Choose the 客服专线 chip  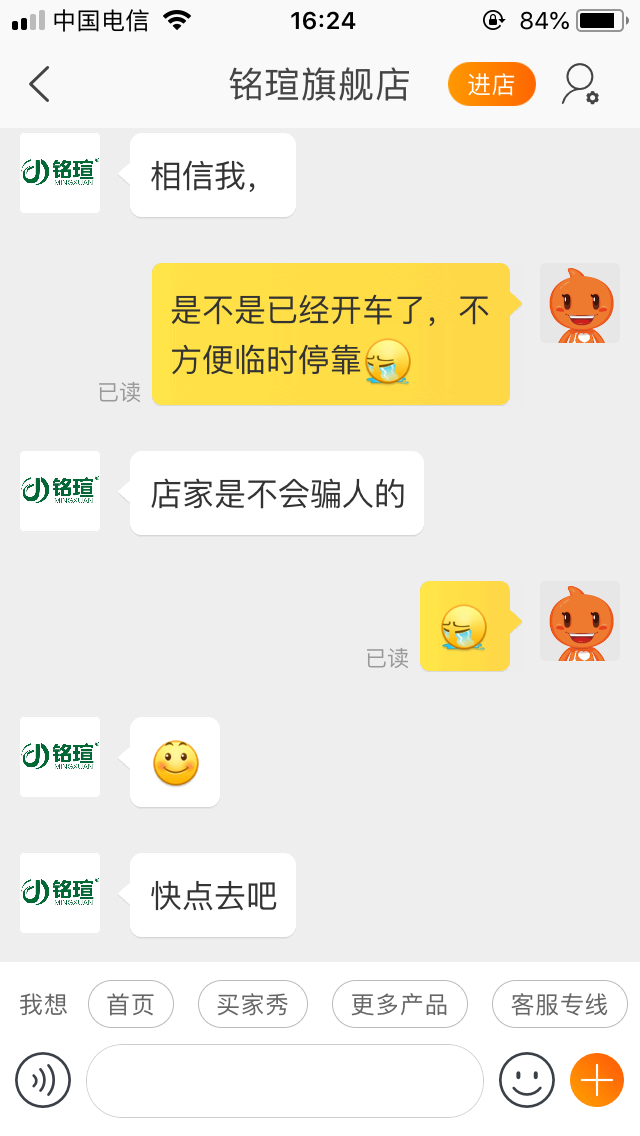559,1005
